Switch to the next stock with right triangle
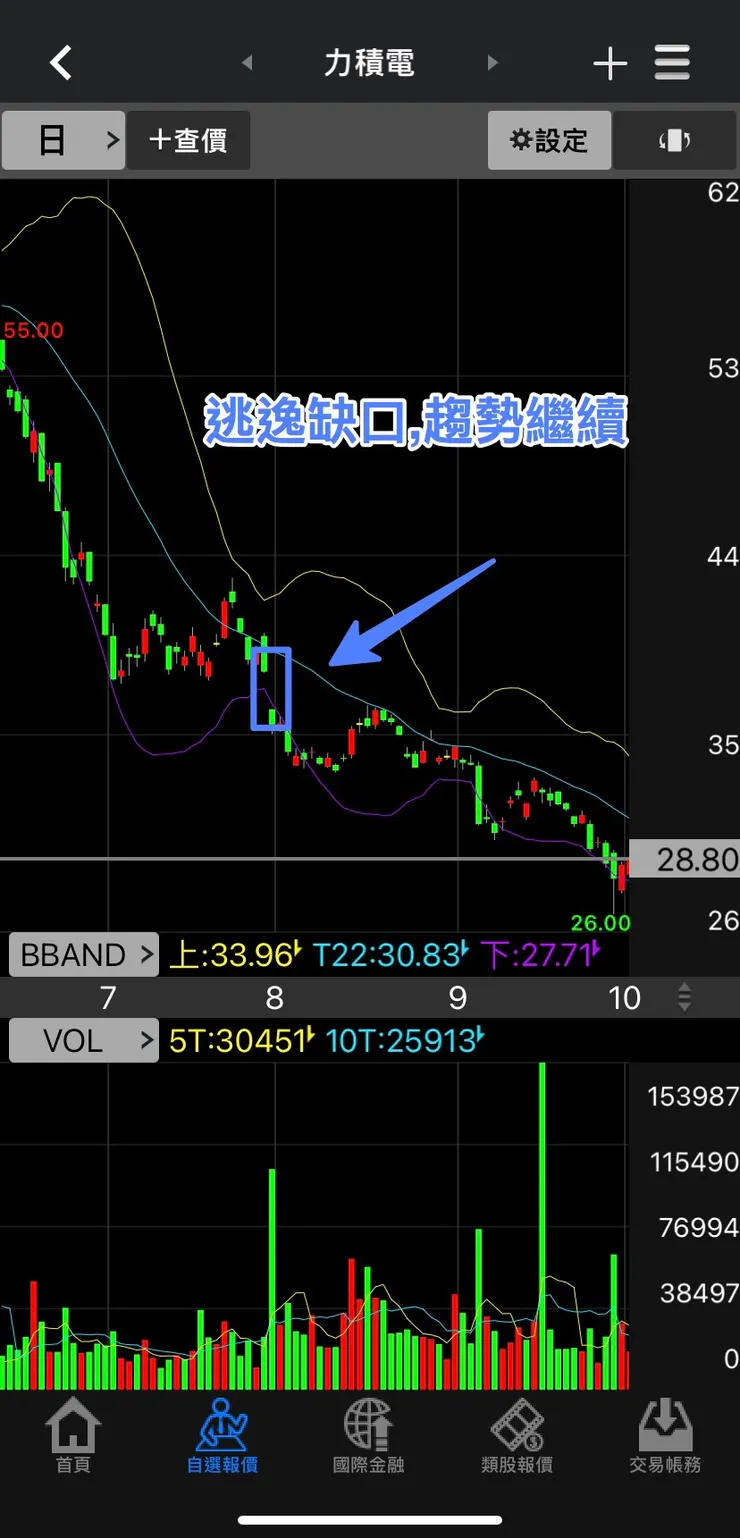Image resolution: width=740 pixels, height=1538 pixels. pos(492,63)
